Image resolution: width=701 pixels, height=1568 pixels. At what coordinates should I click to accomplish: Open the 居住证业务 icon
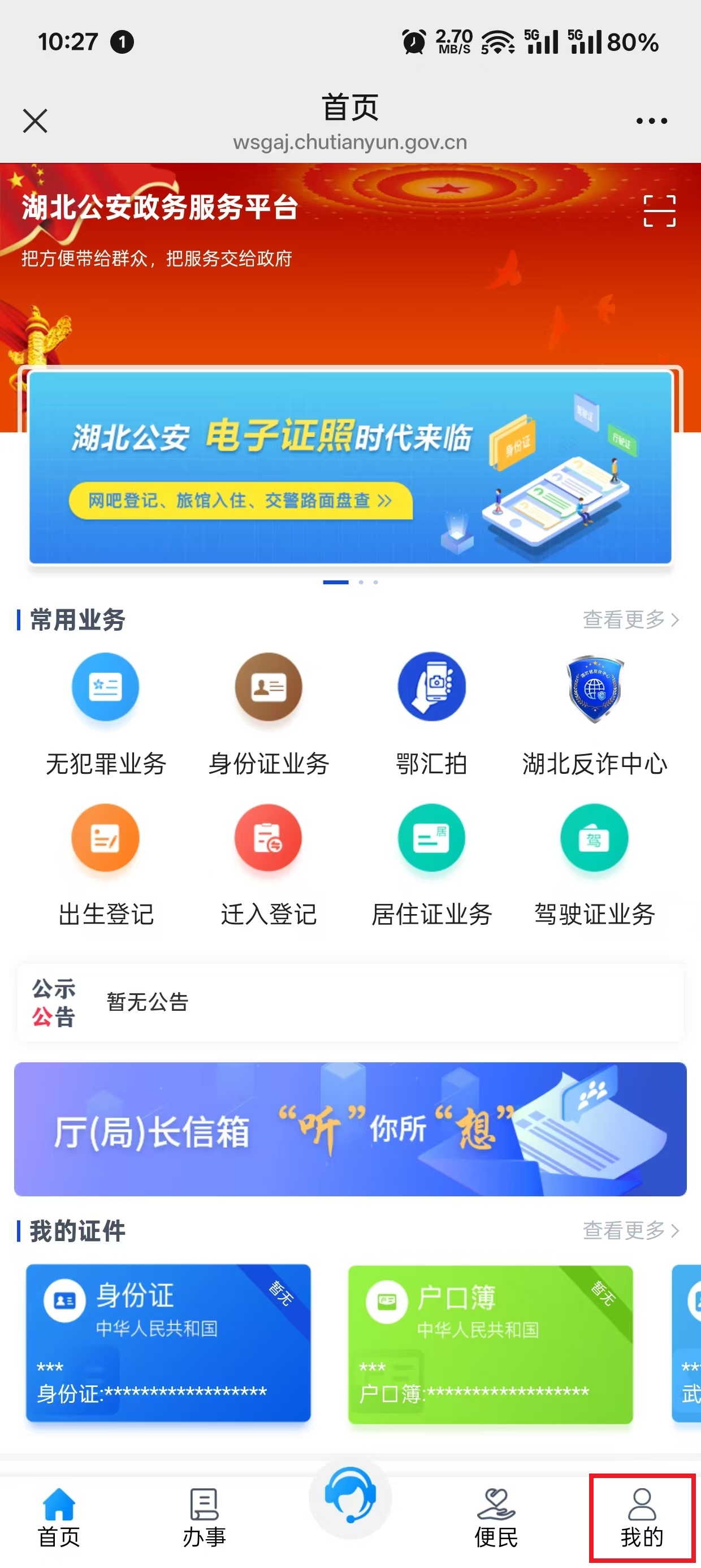(x=431, y=838)
